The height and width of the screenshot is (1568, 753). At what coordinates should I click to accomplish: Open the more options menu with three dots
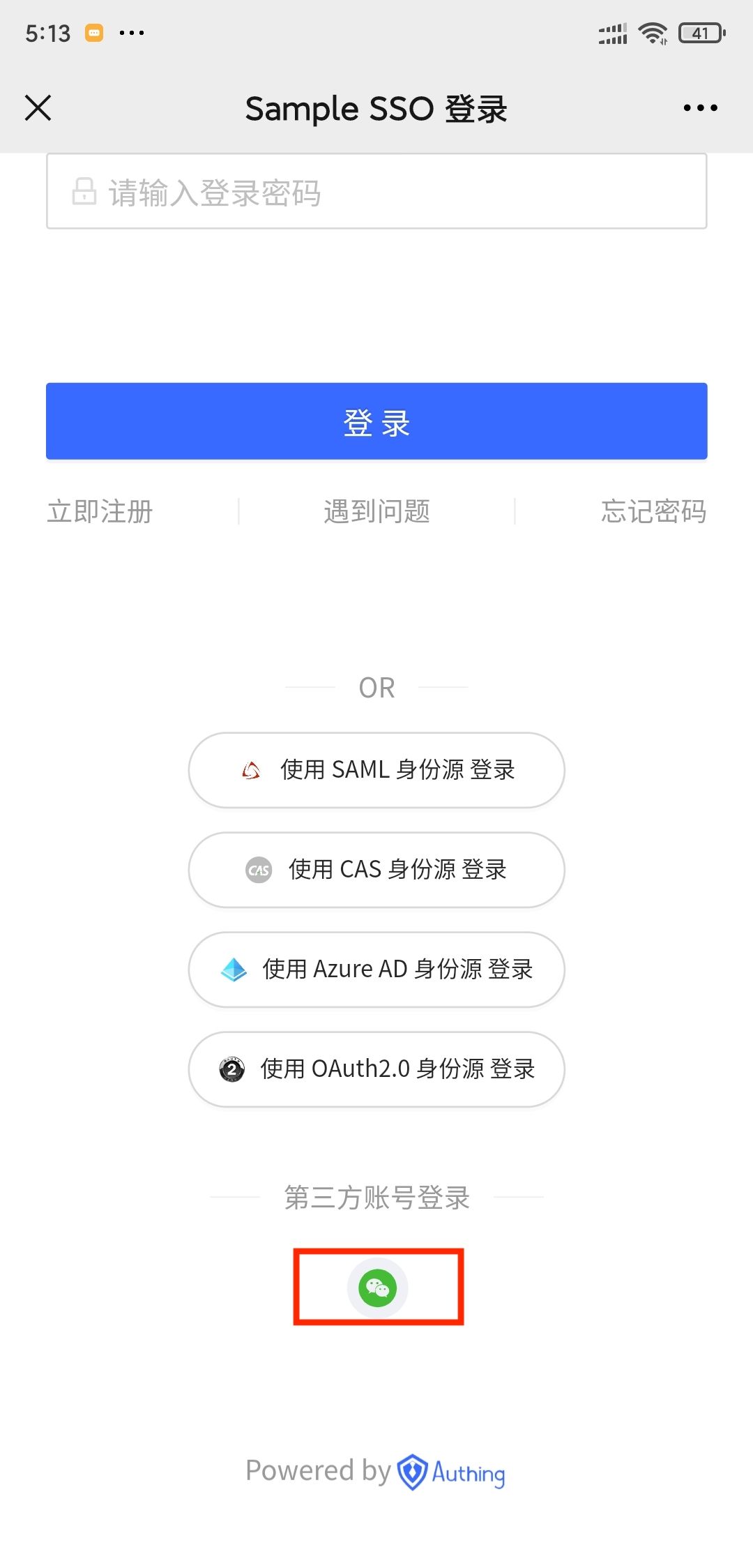pos(700,108)
